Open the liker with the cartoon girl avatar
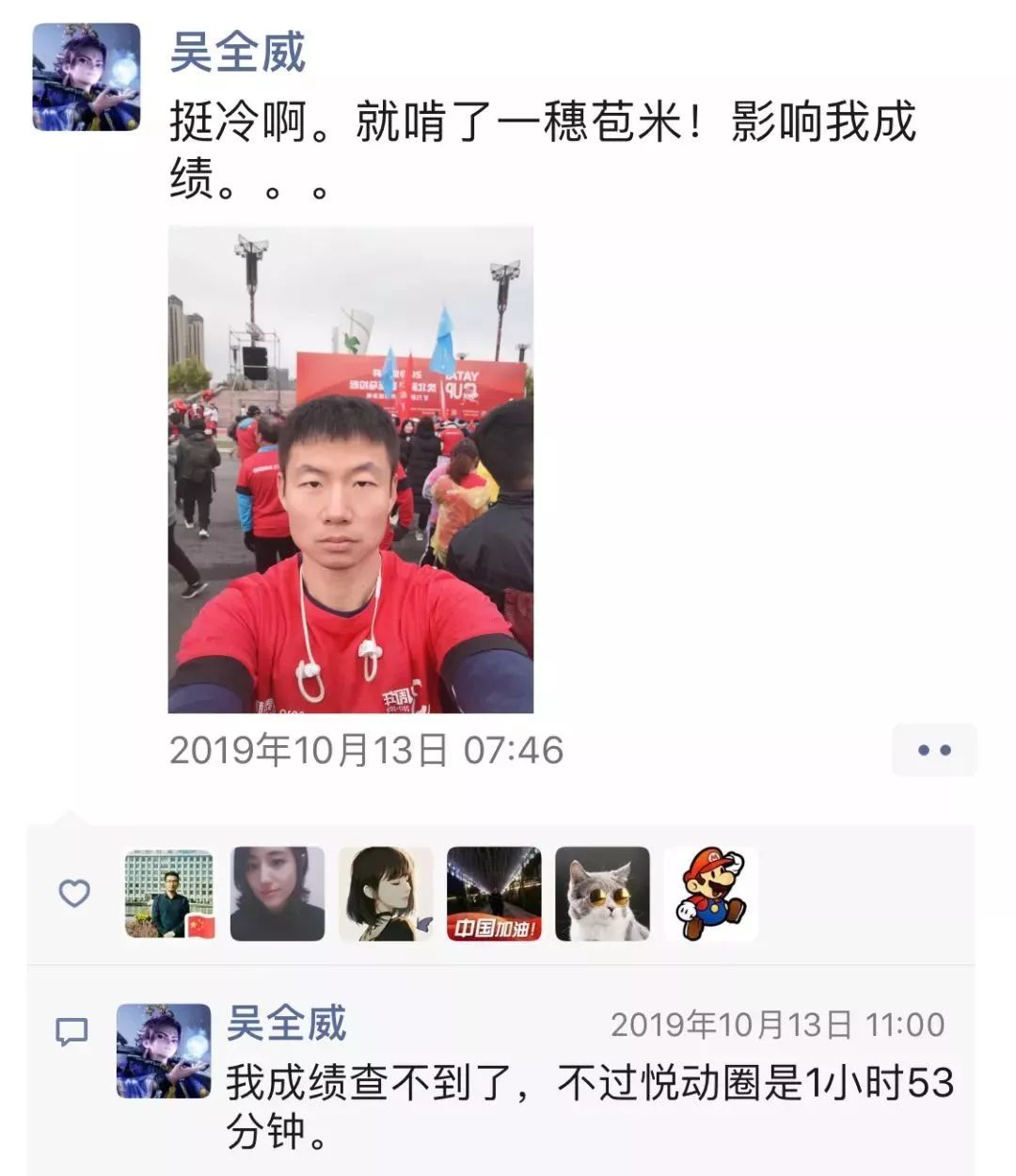The image size is (1016, 1176). [386, 894]
